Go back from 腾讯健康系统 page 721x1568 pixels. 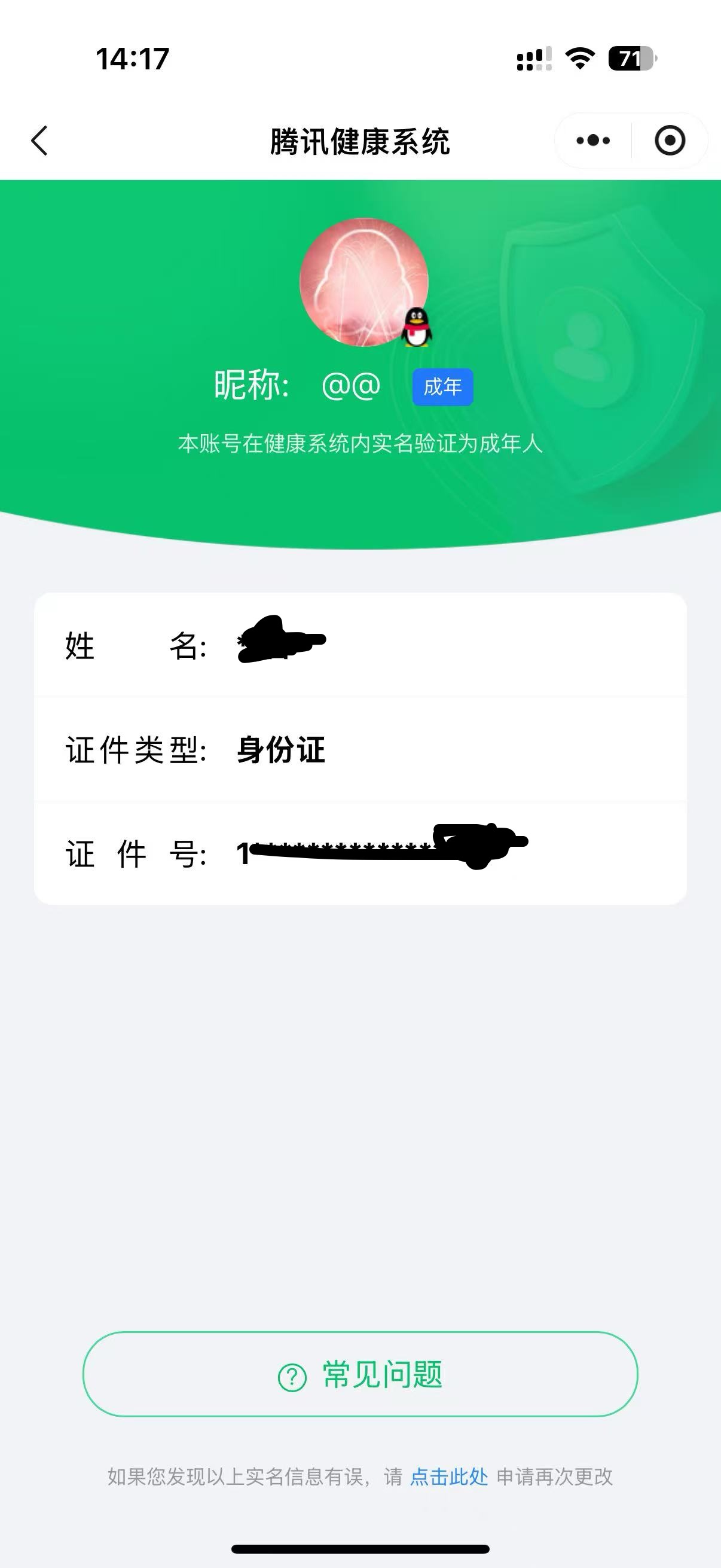pos(39,141)
